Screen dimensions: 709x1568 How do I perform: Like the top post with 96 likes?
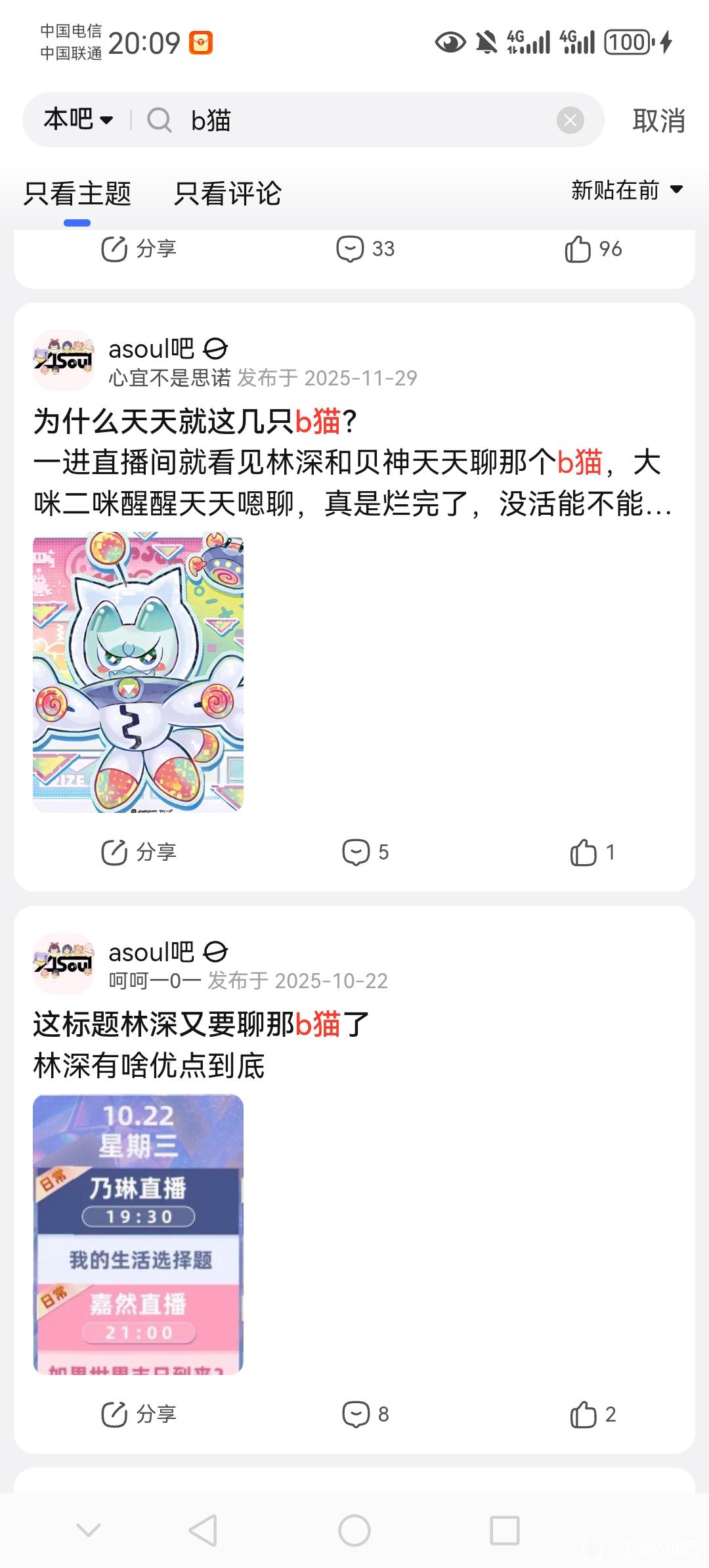tap(592, 249)
